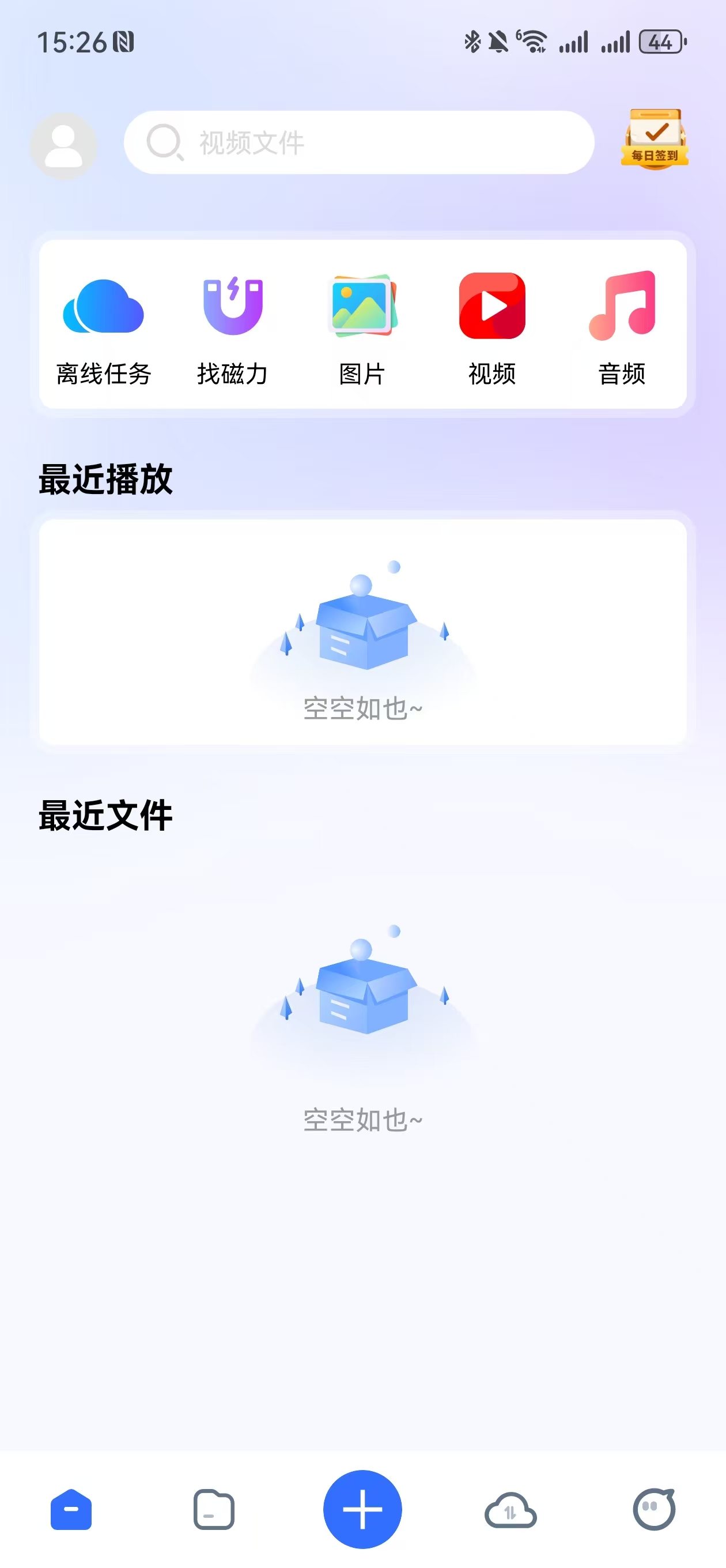The image size is (726, 1568).
Task: Browse the 视频 category
Action: [x=491, y=328]
